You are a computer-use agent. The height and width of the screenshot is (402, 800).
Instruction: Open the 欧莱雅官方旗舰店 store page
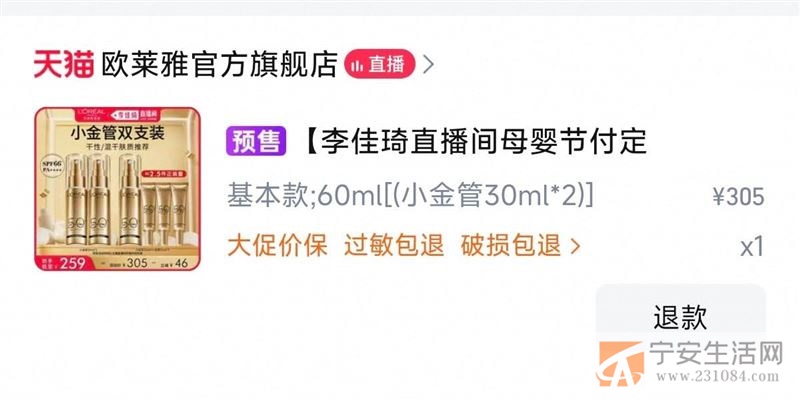point(220,64)
